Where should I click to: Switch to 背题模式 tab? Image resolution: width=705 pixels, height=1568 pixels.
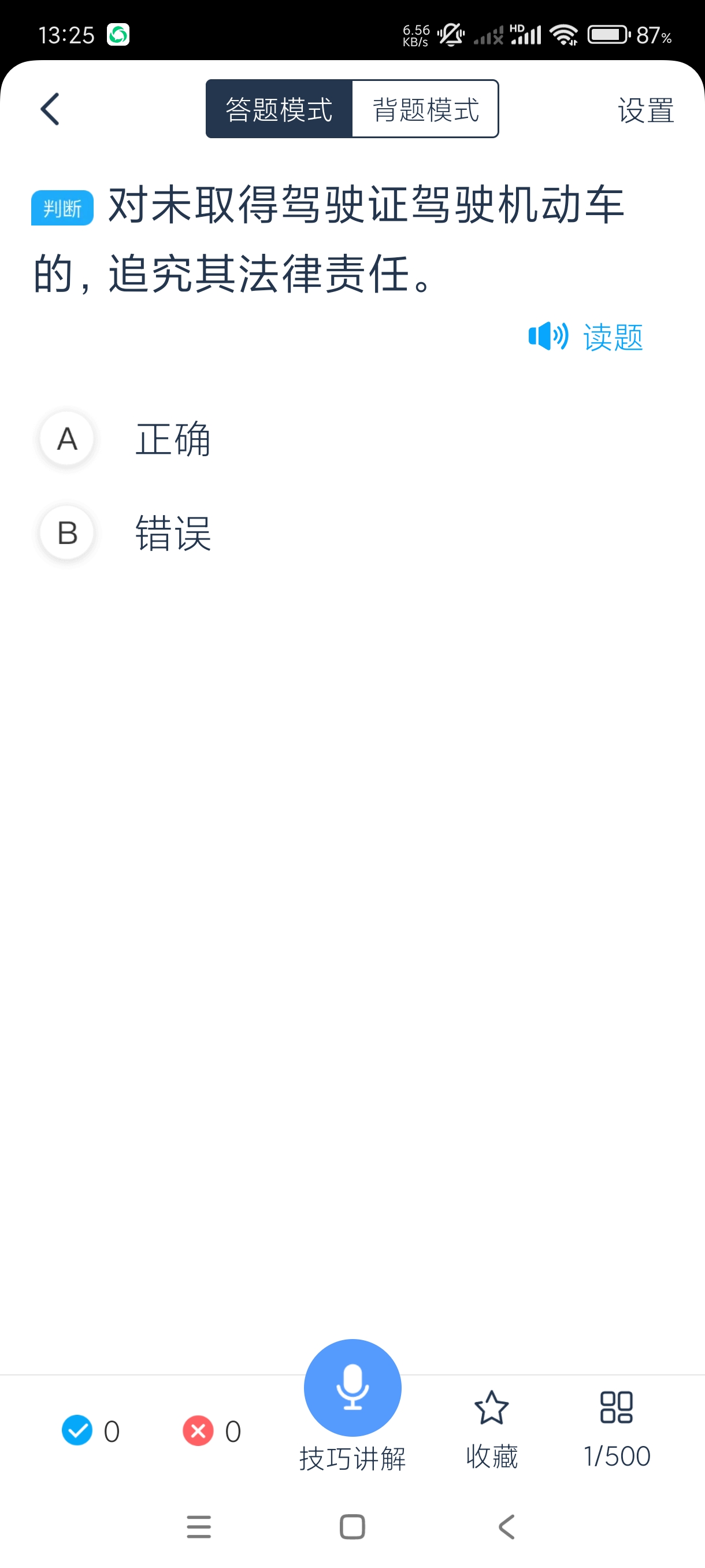click(x=425, y=110)
